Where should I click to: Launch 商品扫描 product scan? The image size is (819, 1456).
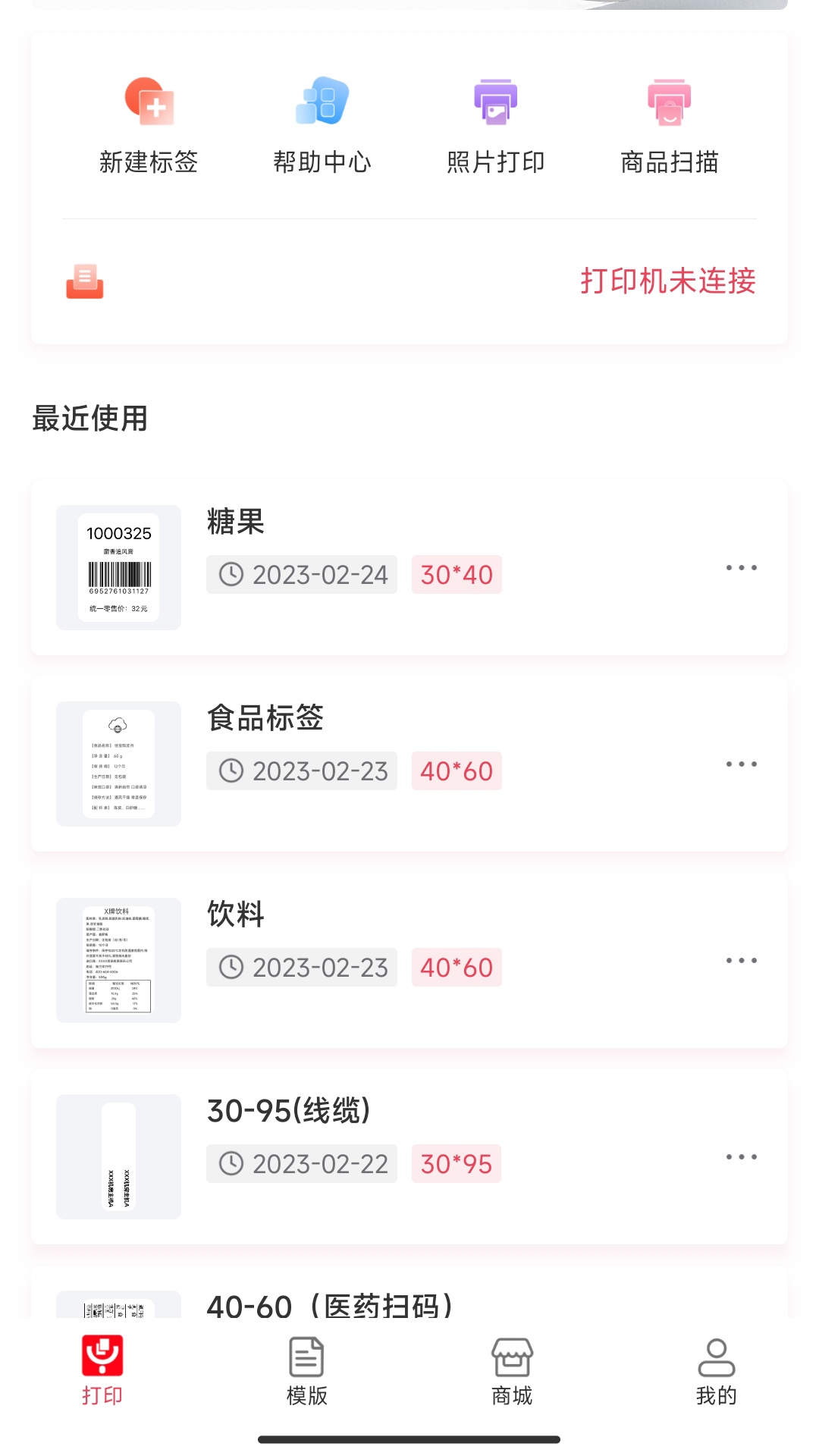point(670,126)
